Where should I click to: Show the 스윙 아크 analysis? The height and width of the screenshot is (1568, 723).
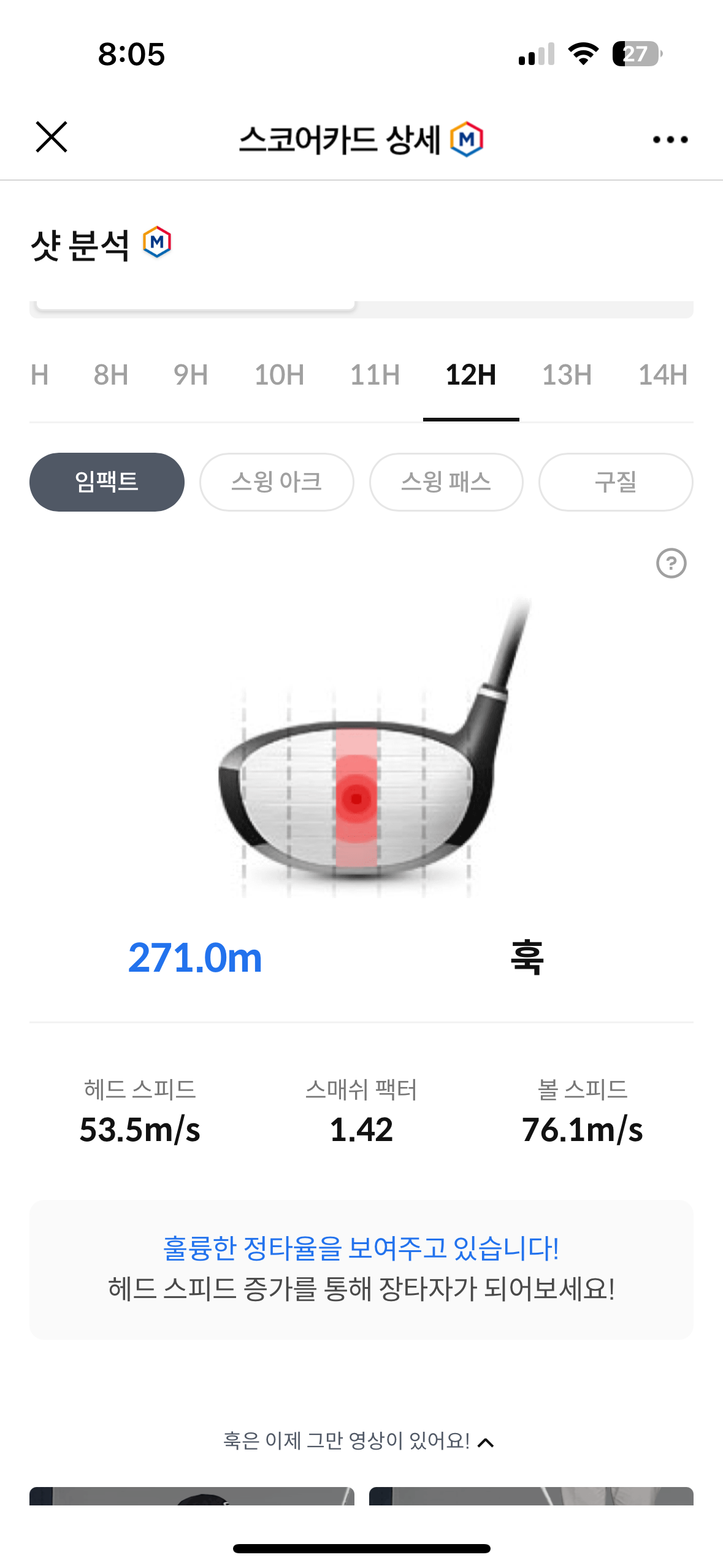click(x=277, y=482)
